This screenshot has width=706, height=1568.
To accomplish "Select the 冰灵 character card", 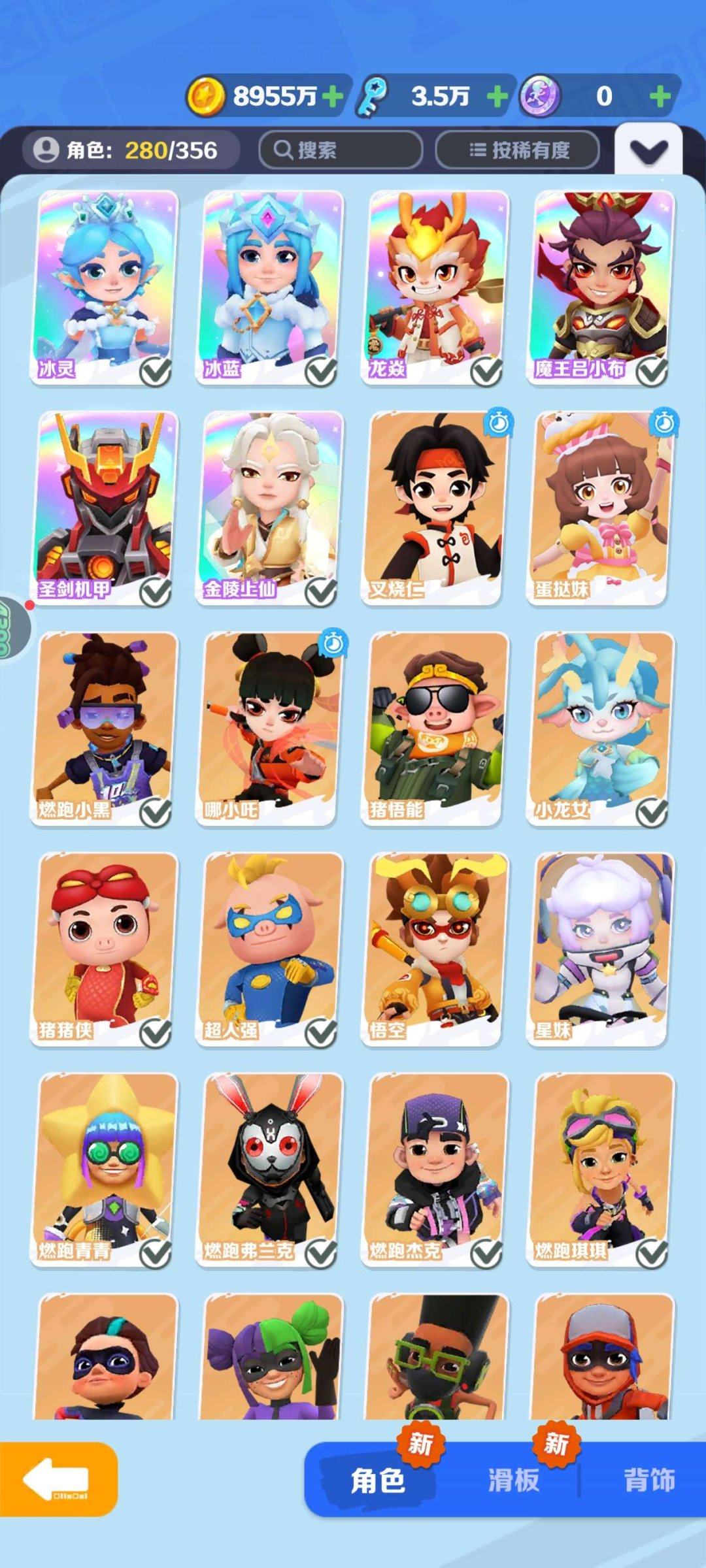I will (x=105, y=286).
